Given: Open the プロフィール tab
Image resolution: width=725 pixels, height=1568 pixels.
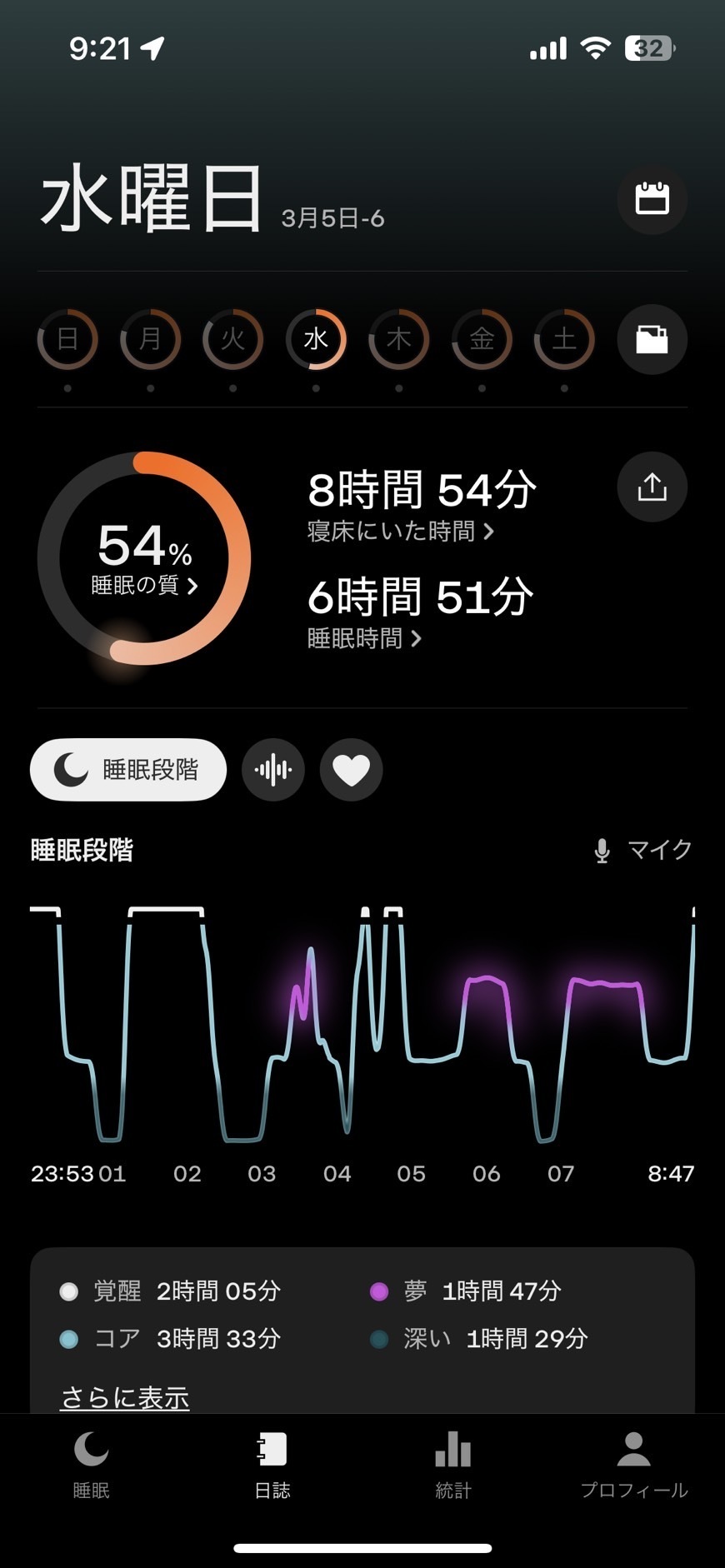Looking at the screenshot, I should point(633,1466).
